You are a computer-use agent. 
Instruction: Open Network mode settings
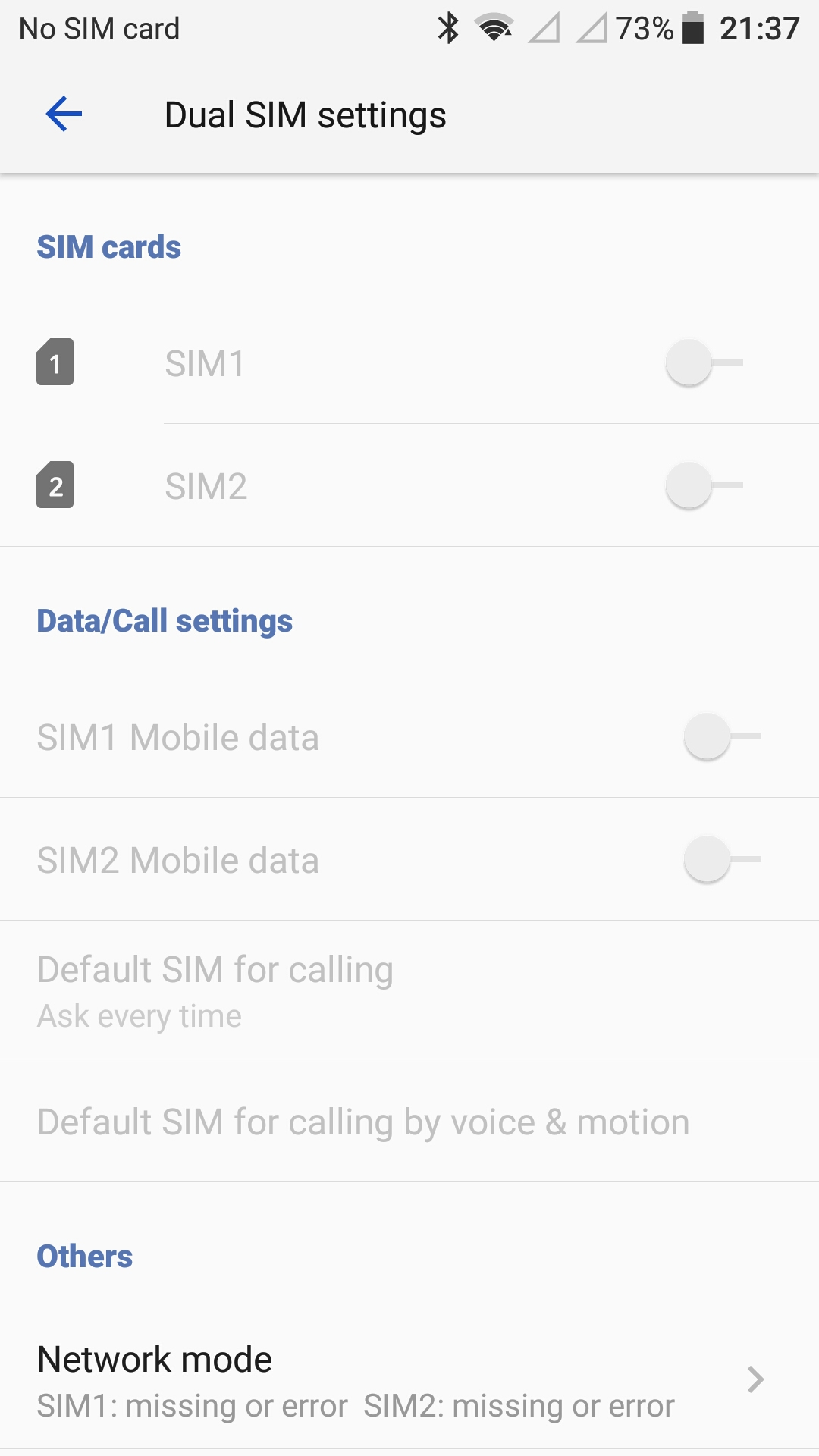tap(409, 1381)
